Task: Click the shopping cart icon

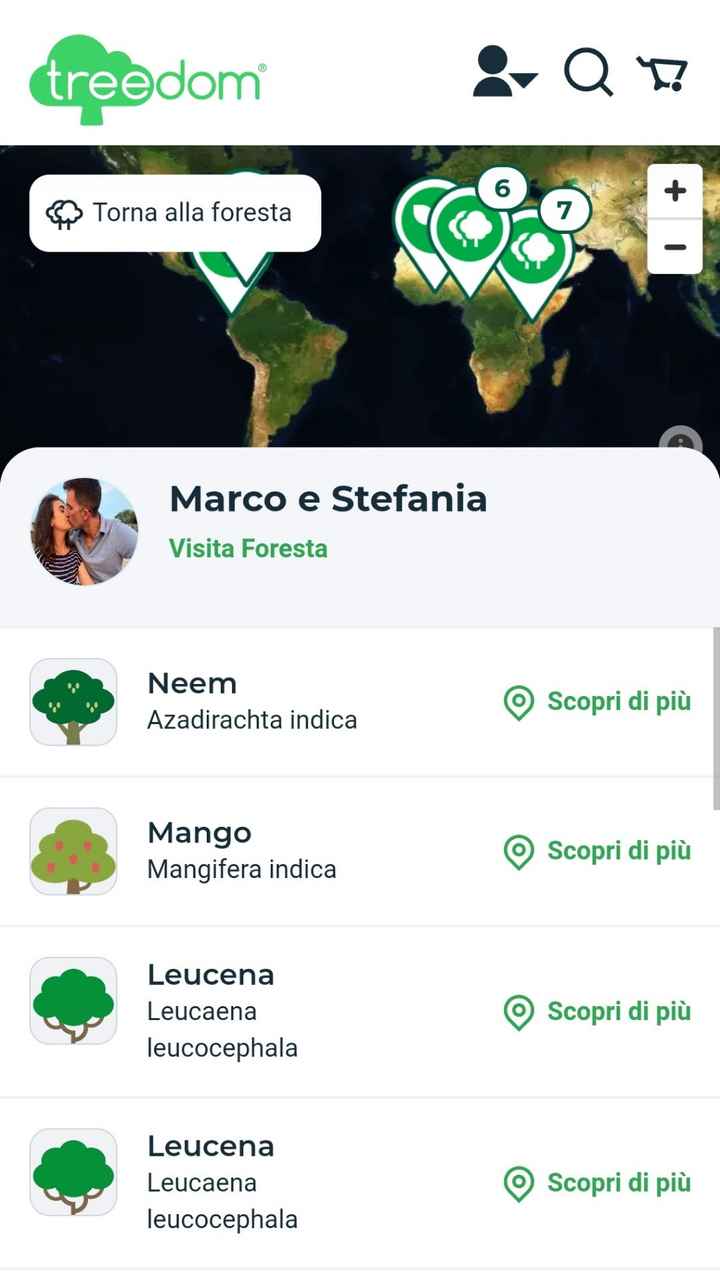Action: pos(661,72)
